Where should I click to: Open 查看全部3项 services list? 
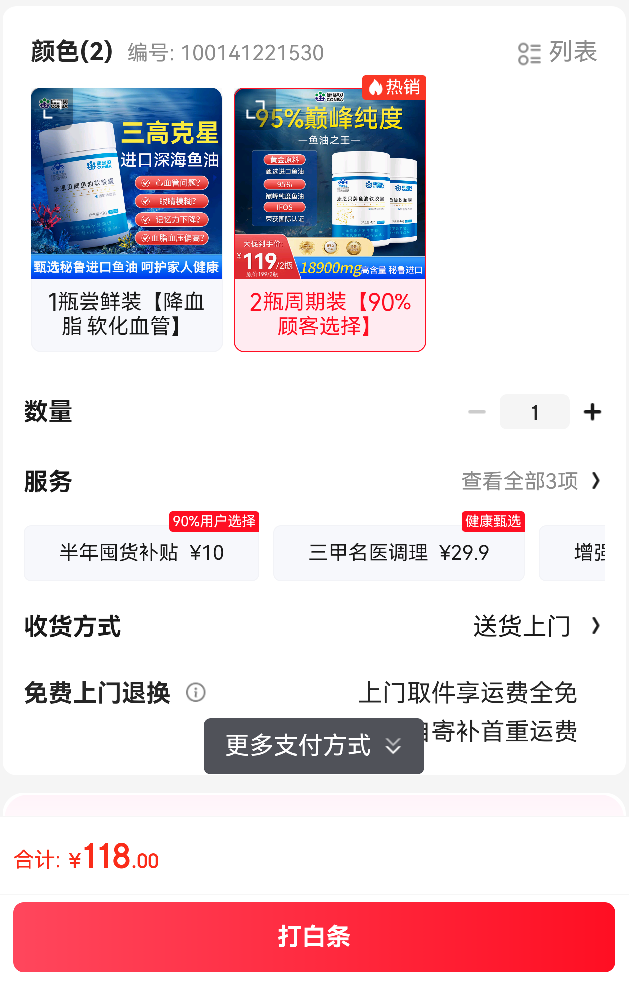click(x=531, y=481)
